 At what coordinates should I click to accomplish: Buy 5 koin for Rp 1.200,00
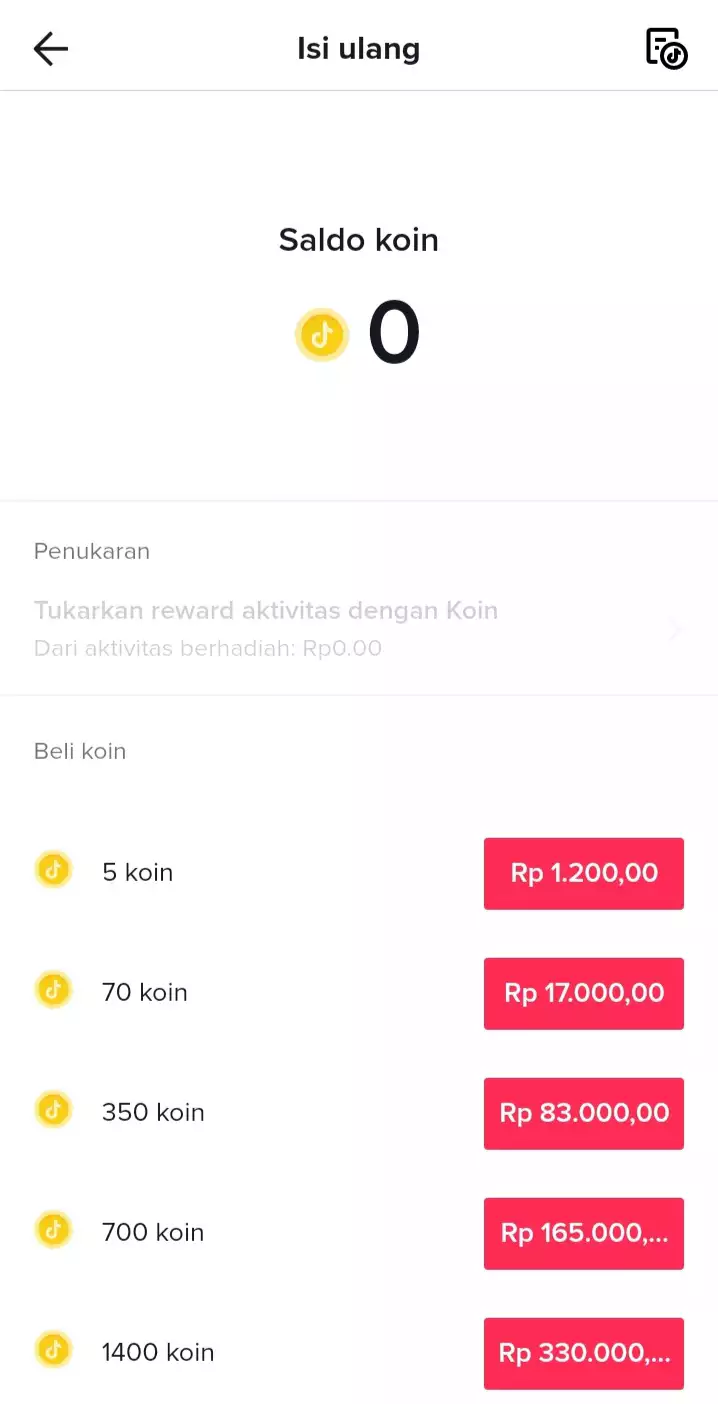pos(584,873)
